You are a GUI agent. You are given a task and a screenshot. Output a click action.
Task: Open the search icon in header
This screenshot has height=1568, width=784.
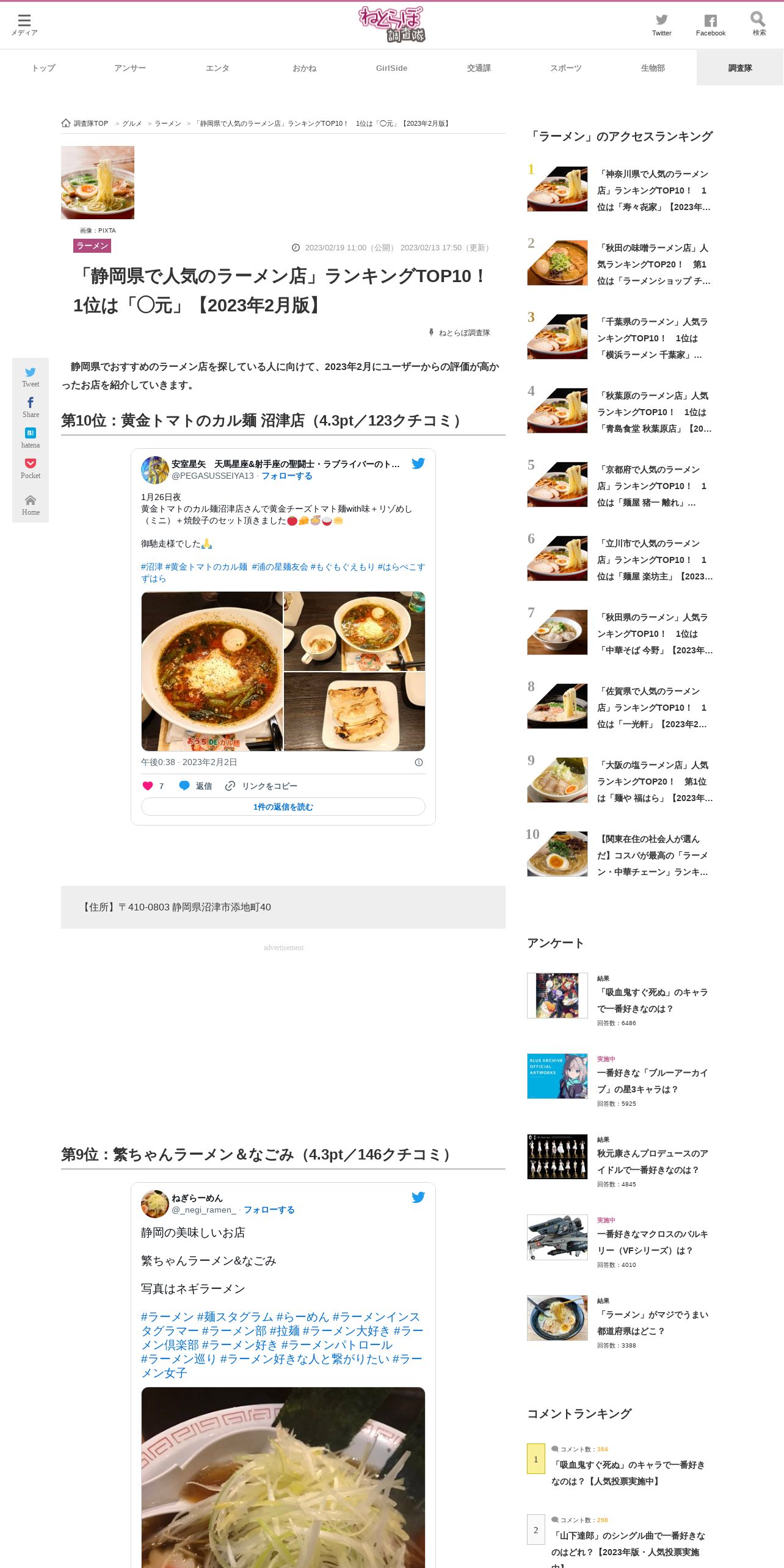tap(758, 24)
